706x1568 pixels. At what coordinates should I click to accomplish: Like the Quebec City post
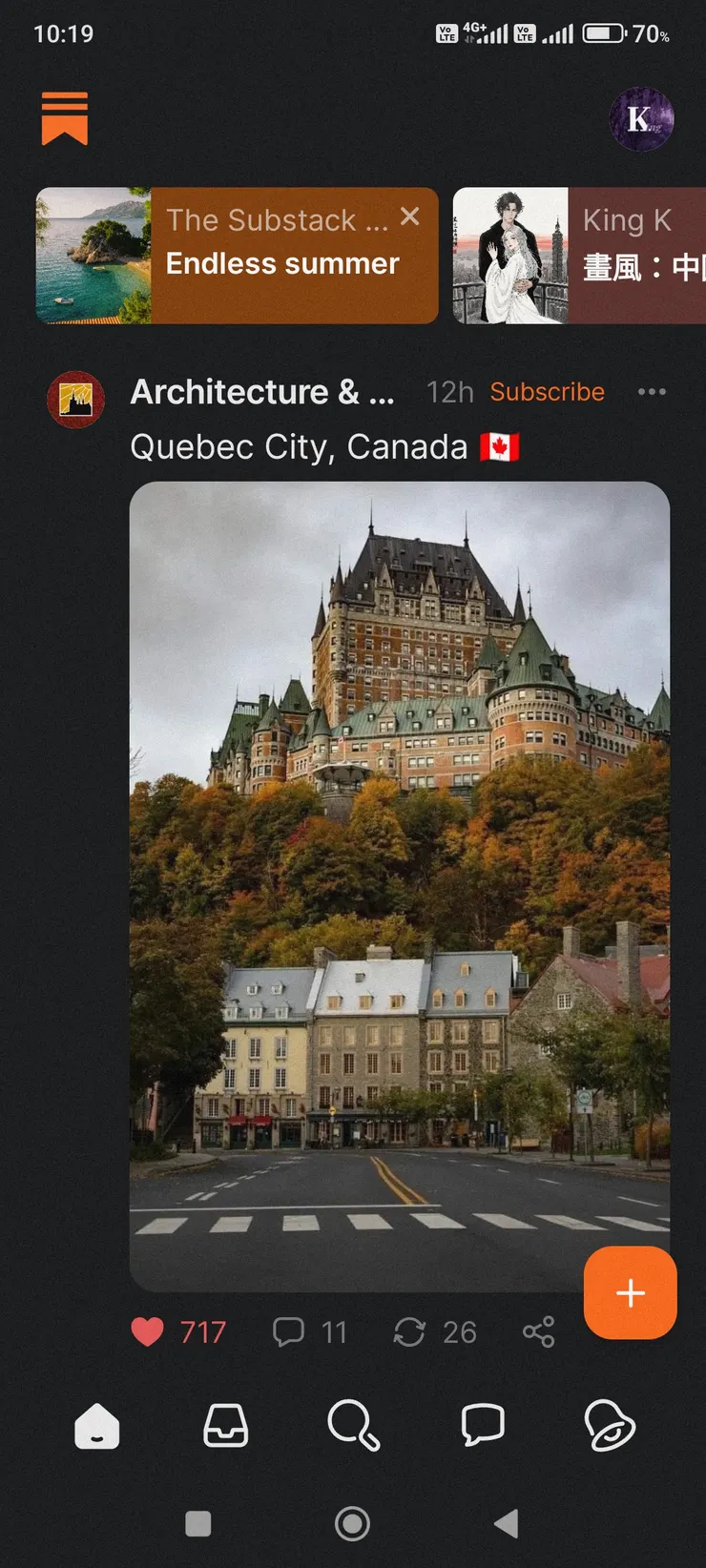[148, 1331]
